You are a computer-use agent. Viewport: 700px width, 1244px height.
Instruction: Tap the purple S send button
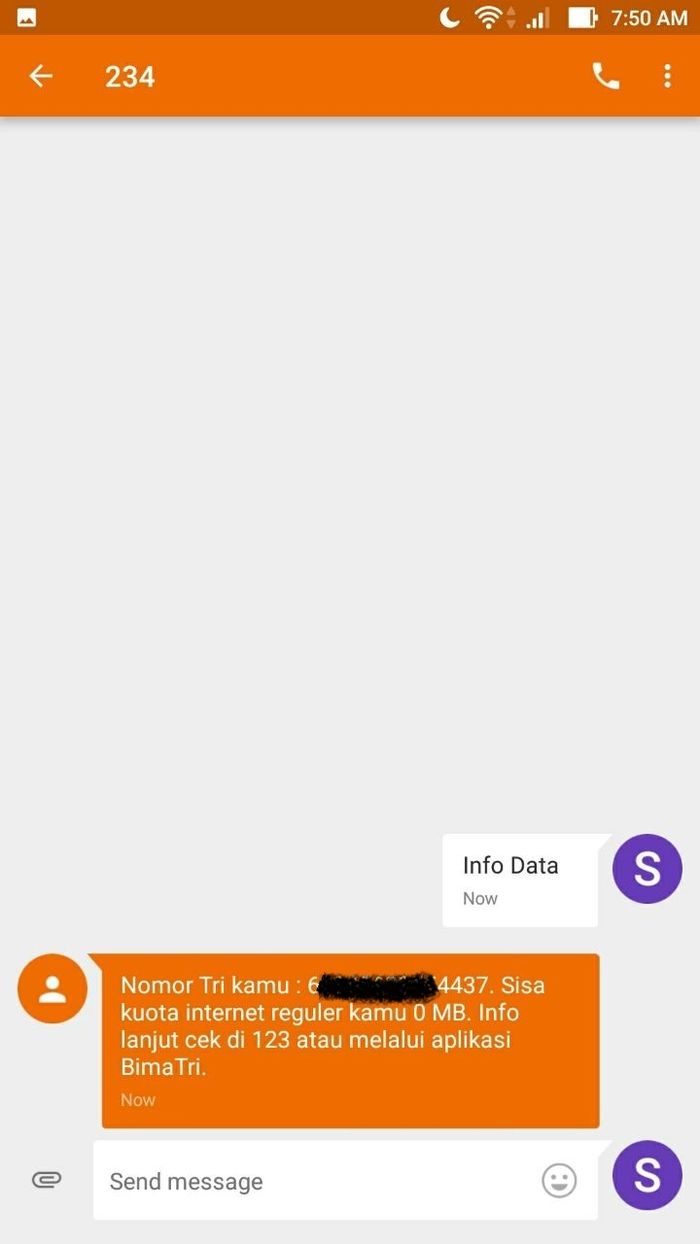click(x=647, y=1175)
